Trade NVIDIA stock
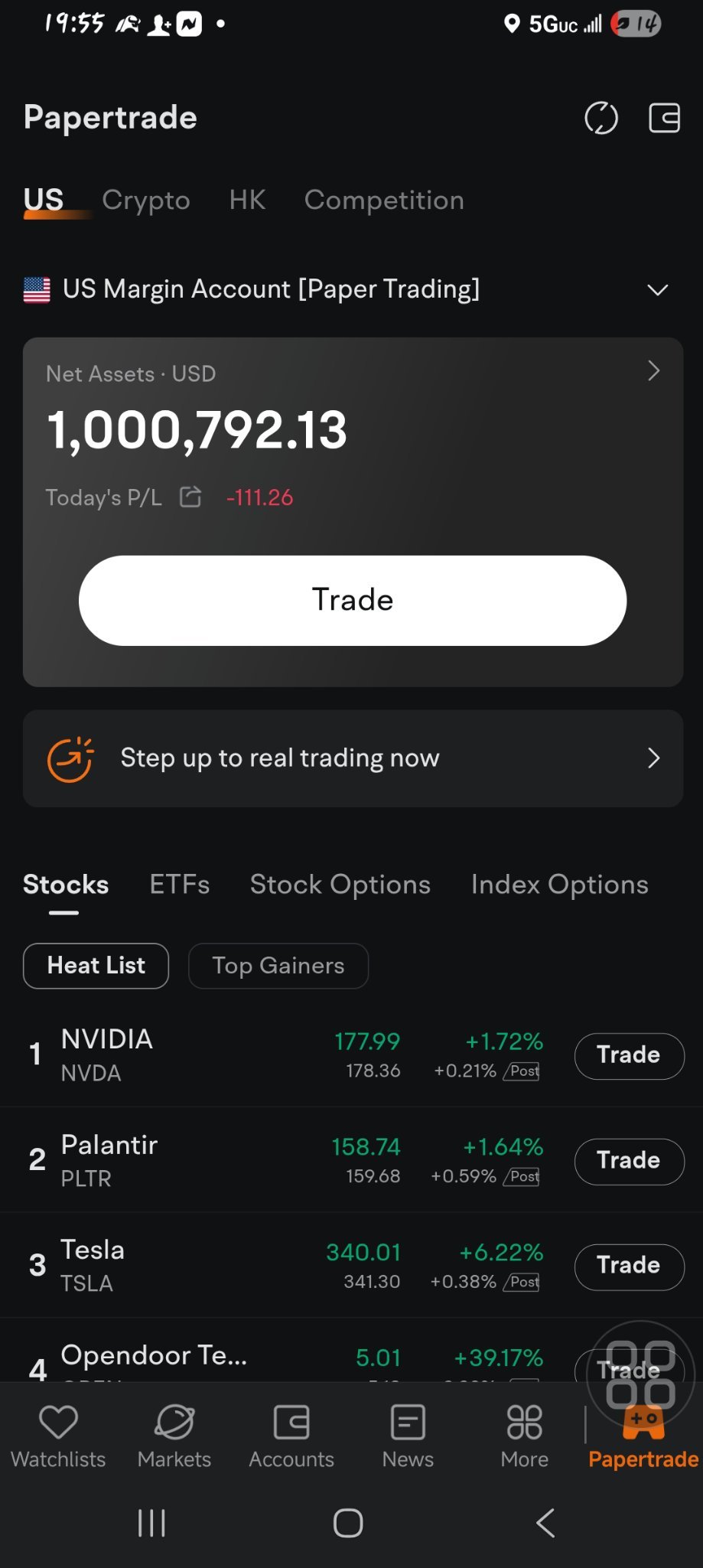703x1568 pixels. tap(629, 1056)
